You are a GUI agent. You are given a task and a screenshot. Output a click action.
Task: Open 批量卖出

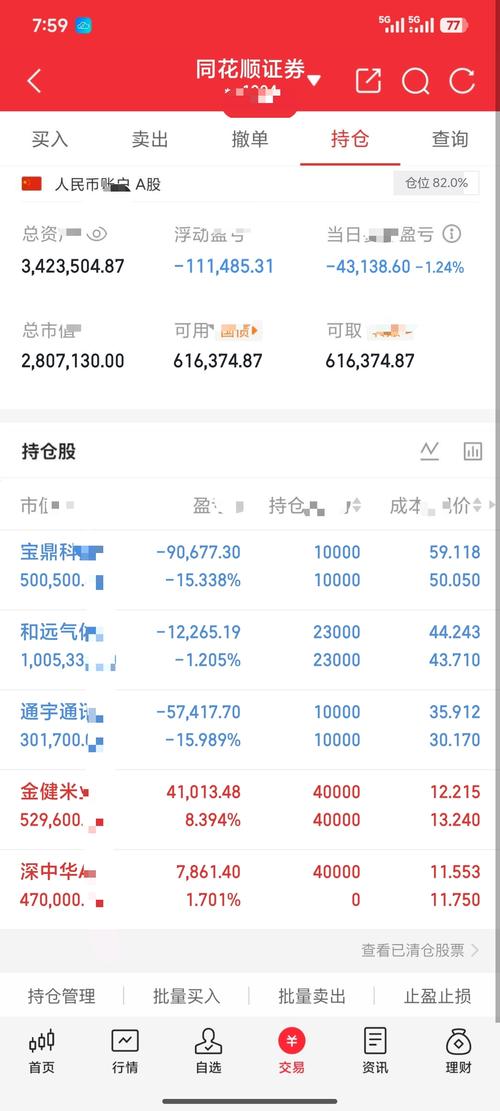[312, 996]
